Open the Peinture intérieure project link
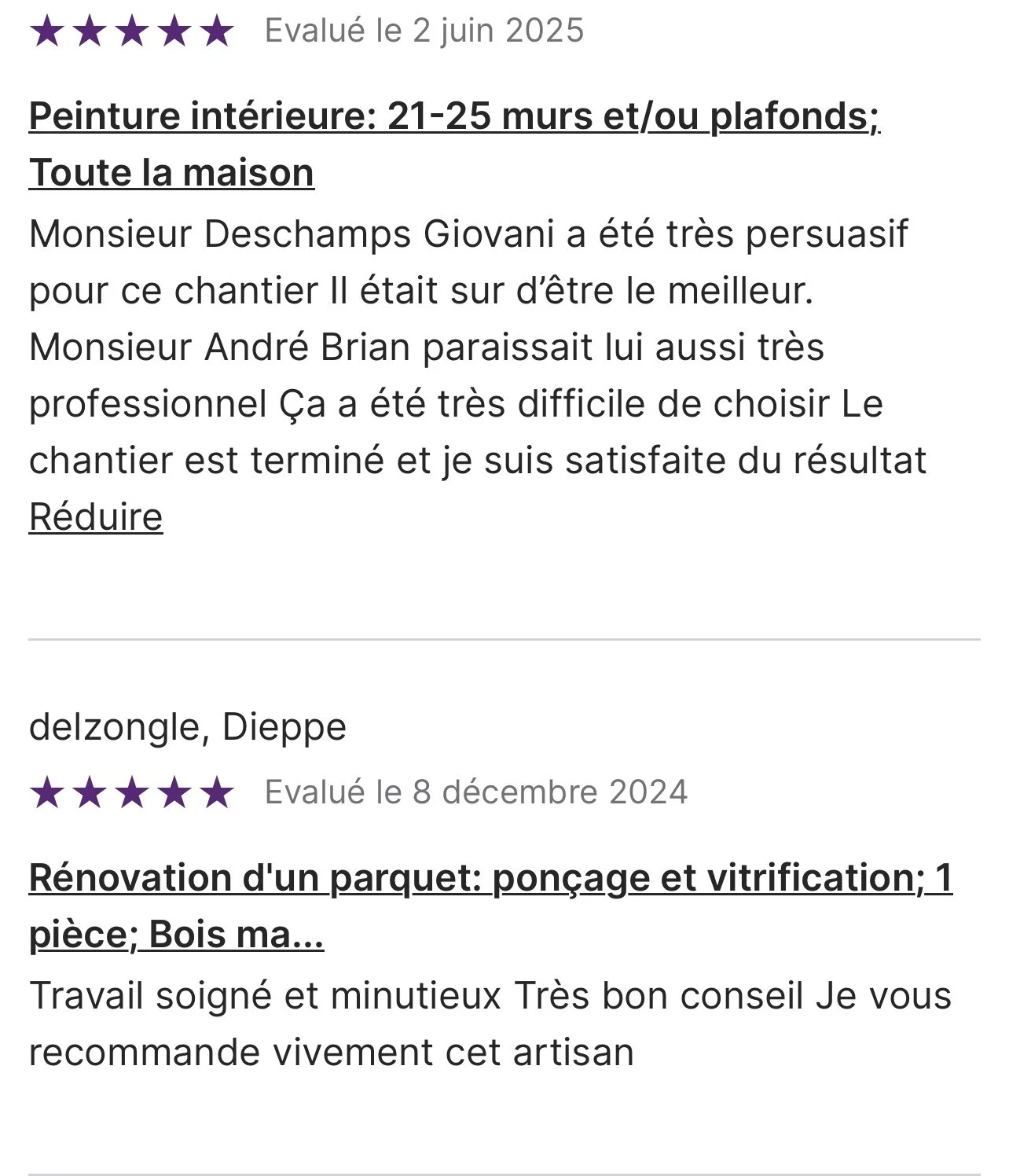Image resolution: width=1009 pixels, height=1176 pixels. tap(454, 145)
